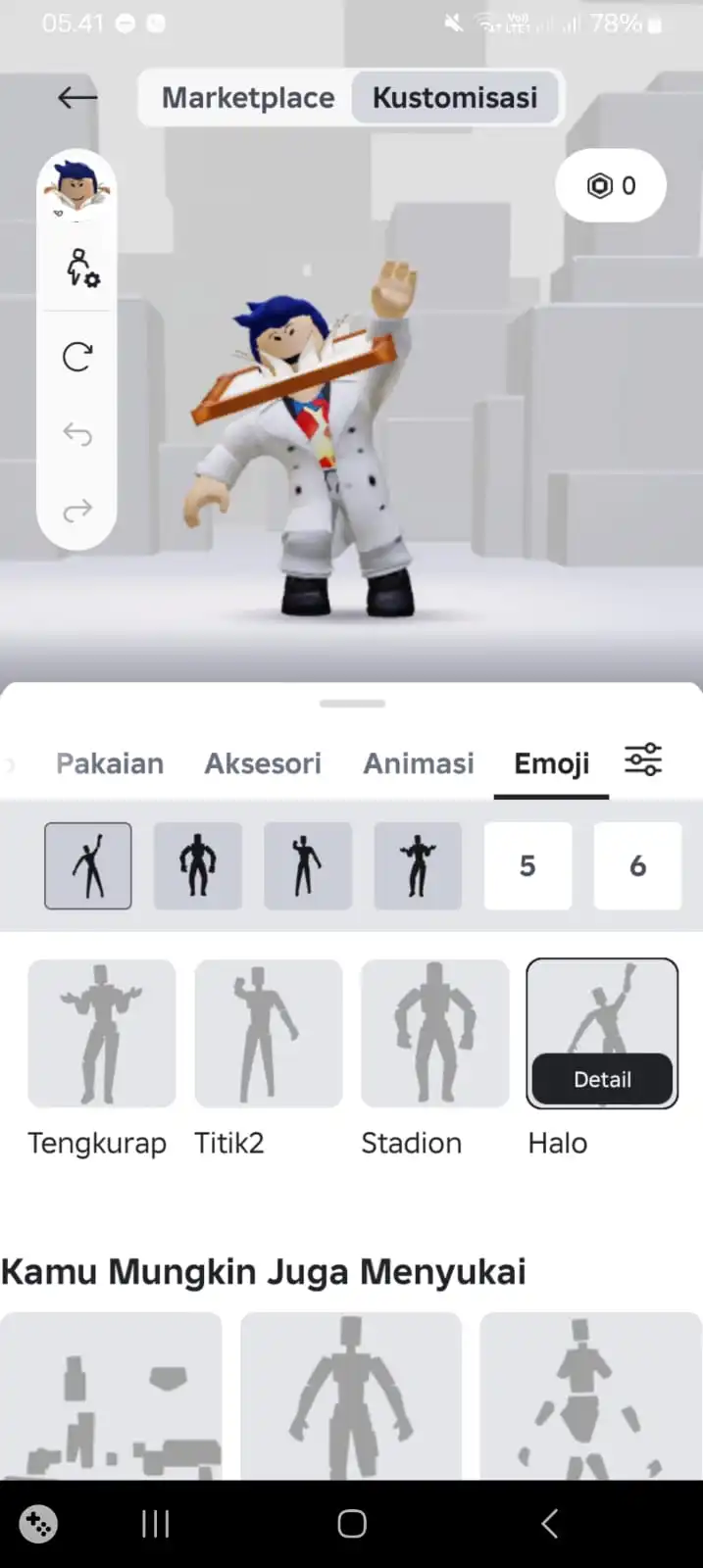Go to the system home screen
Screen dimensions: 703x1568
[x=352, y=1524]
